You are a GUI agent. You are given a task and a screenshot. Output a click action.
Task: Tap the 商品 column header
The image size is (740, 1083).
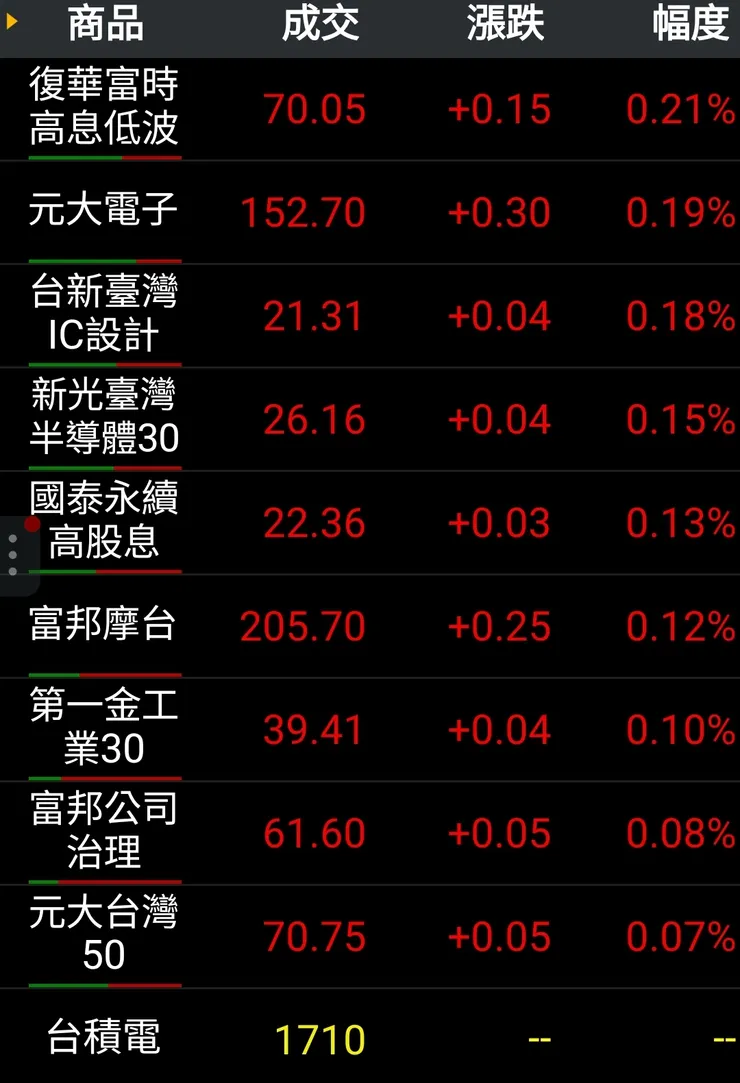point(105,25)
